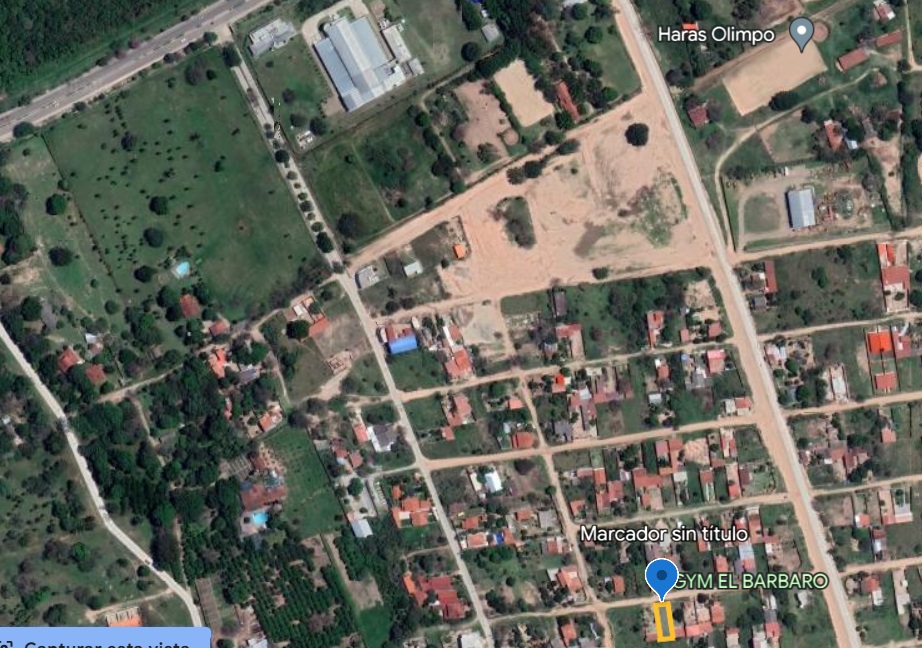Open the Haras Olimpo place marker
This screenshot has height=648, width=922.
click(801, 33)
